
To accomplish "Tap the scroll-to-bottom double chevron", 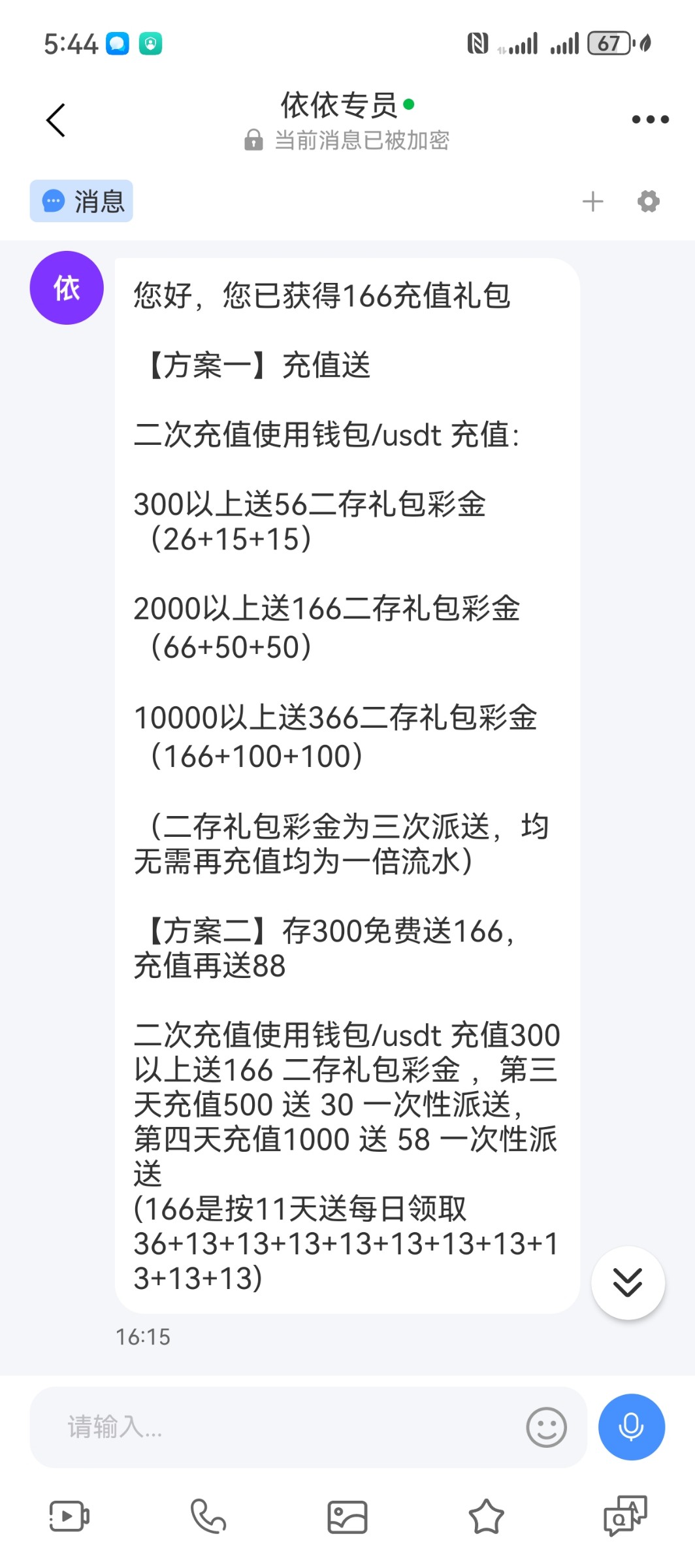I will pos(628,1282).
